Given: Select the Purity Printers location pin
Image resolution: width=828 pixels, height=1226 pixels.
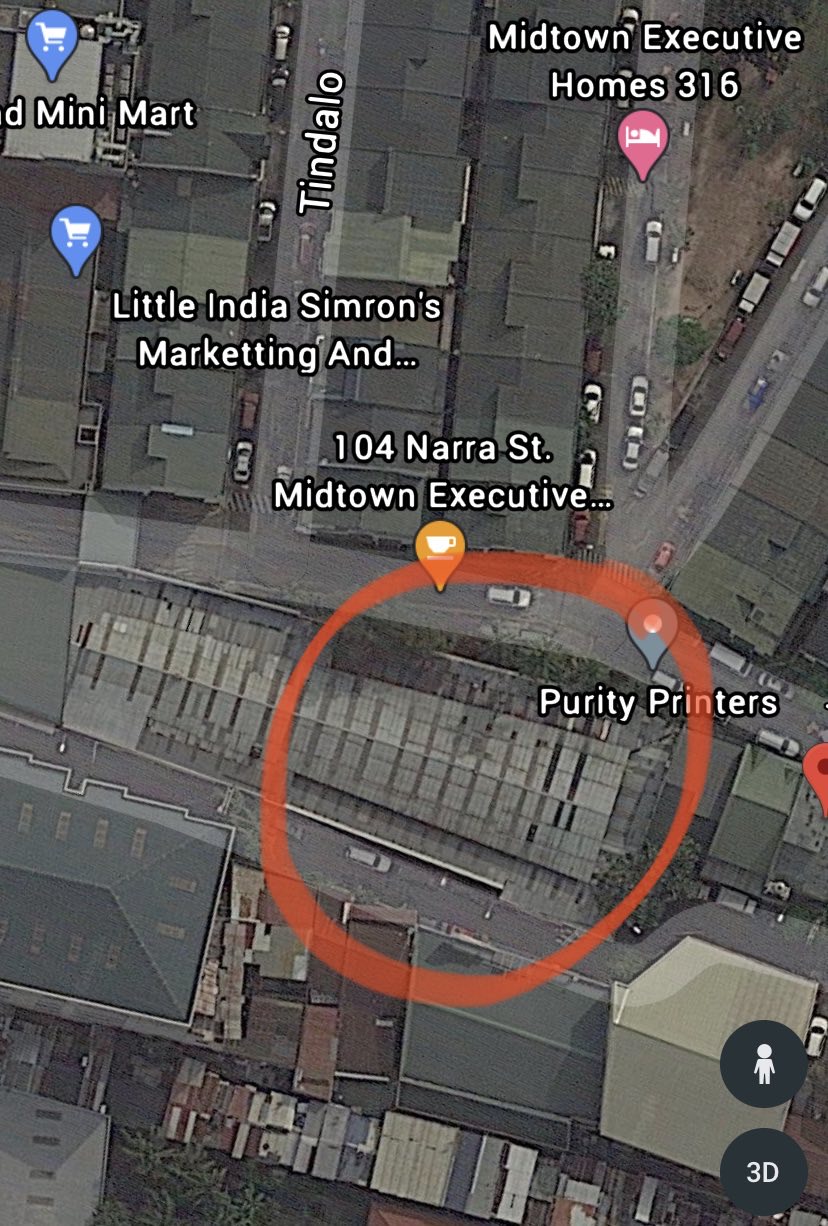Looking at the screenshot, I should tap(652, 631).
